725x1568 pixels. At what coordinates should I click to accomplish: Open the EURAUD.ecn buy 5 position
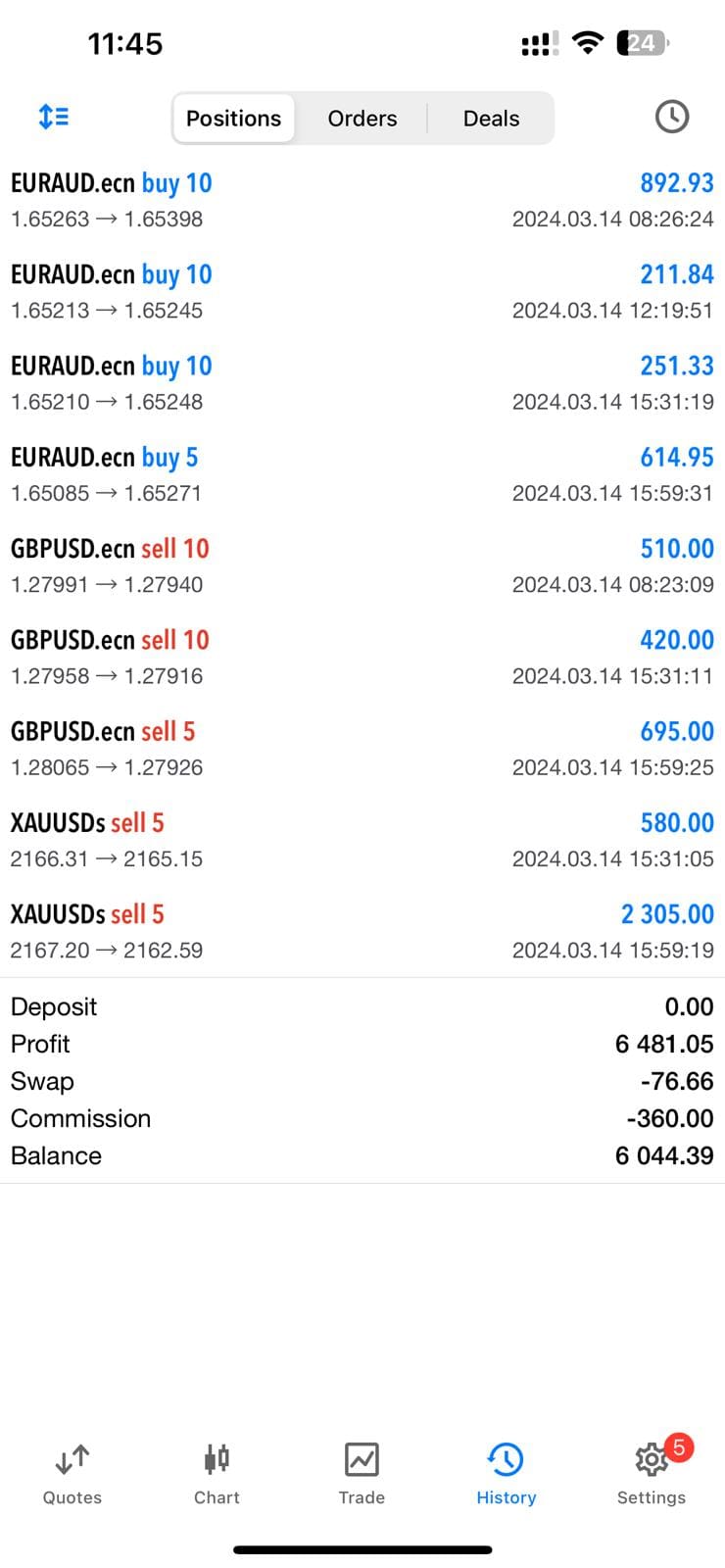(362, 474)
